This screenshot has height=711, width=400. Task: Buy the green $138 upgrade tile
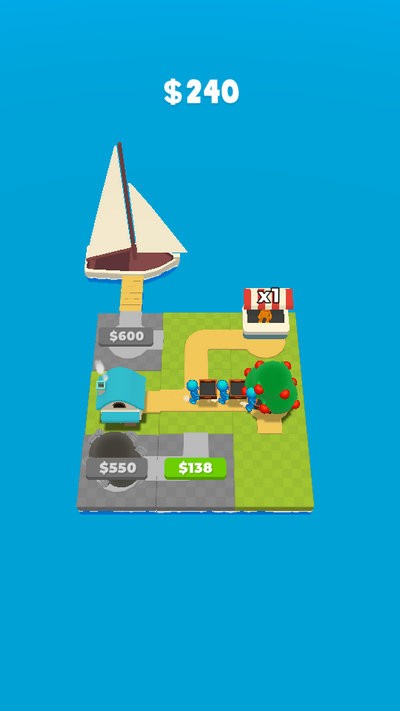coord(195,468)
